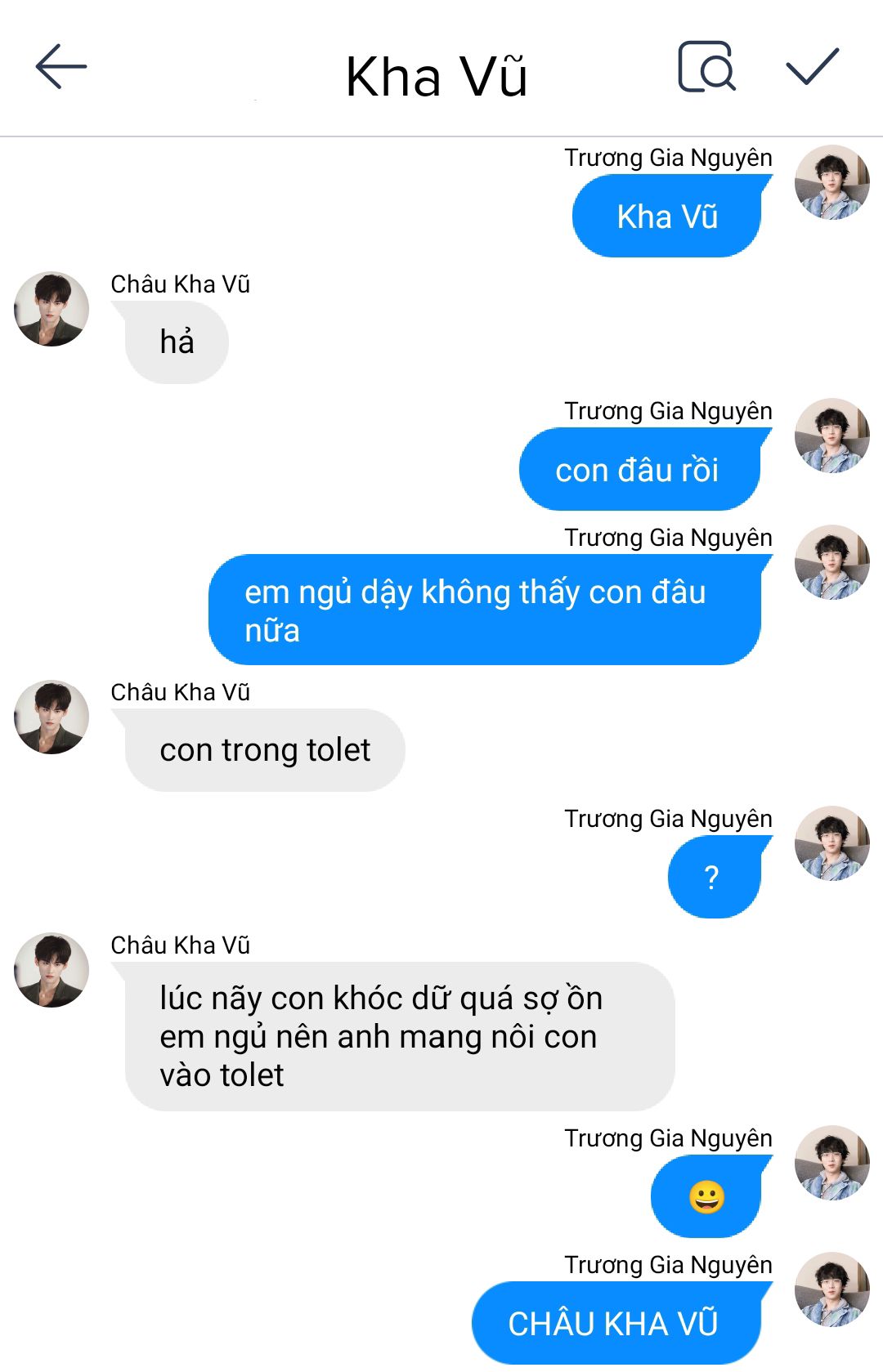Tap the message "con đâu rồi"
883x1372 pixels.
(x=638, y=471)
